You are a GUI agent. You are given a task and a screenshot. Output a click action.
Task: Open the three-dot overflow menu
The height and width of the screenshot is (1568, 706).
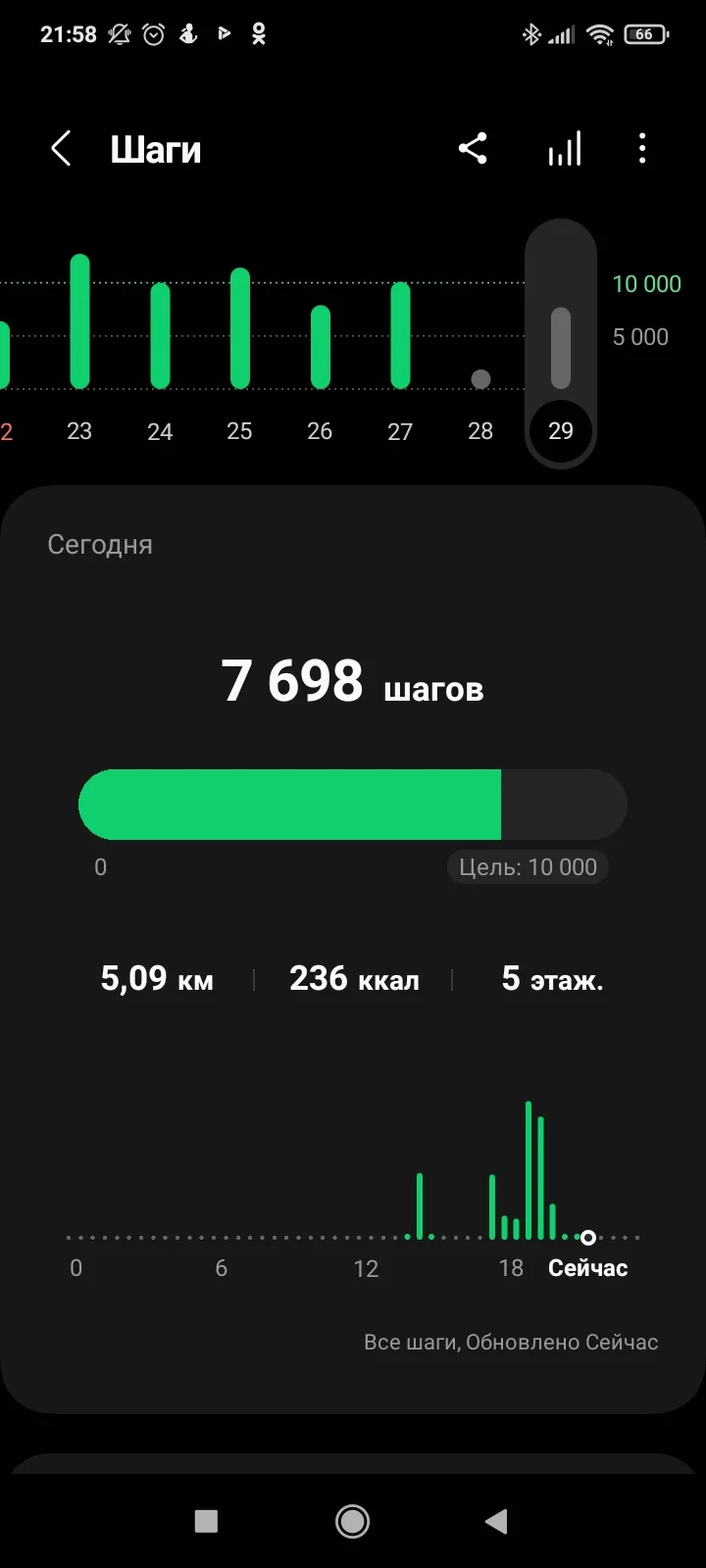[642, 150]
